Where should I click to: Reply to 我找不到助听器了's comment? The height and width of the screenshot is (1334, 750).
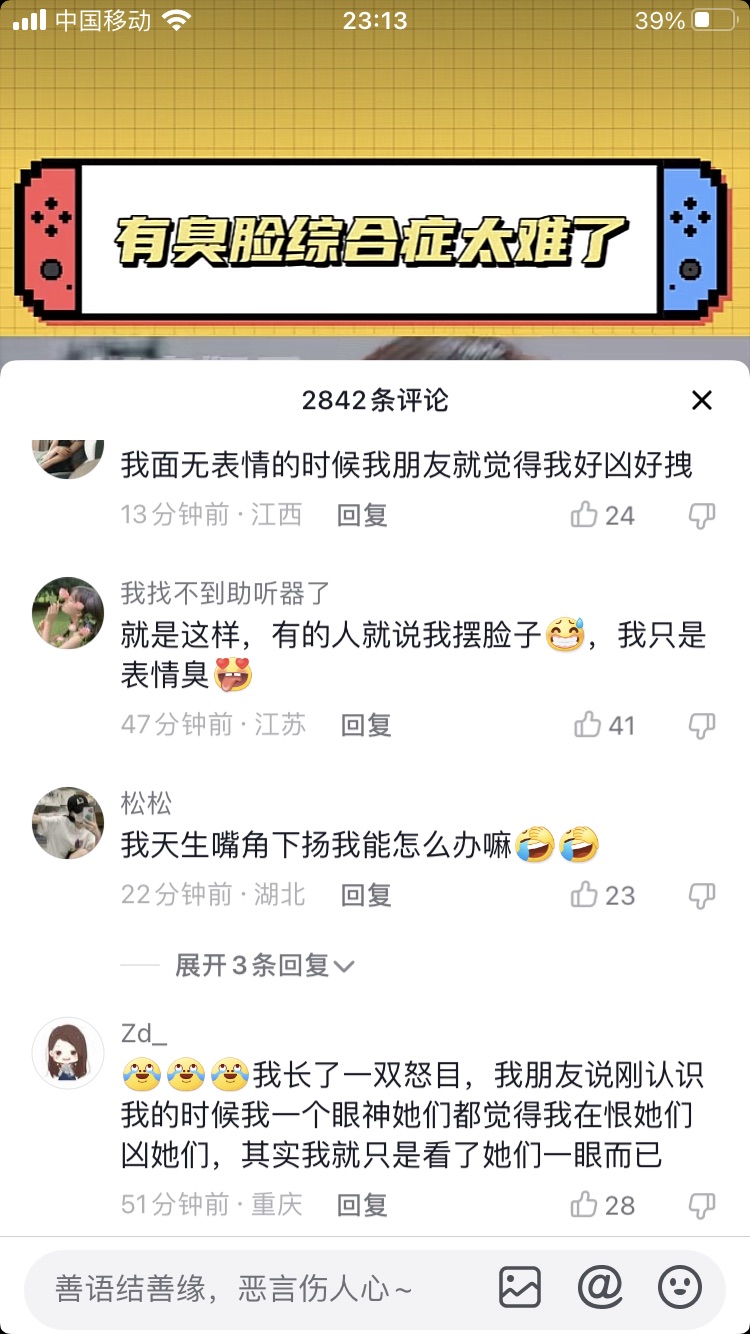[x=365, y=725]
